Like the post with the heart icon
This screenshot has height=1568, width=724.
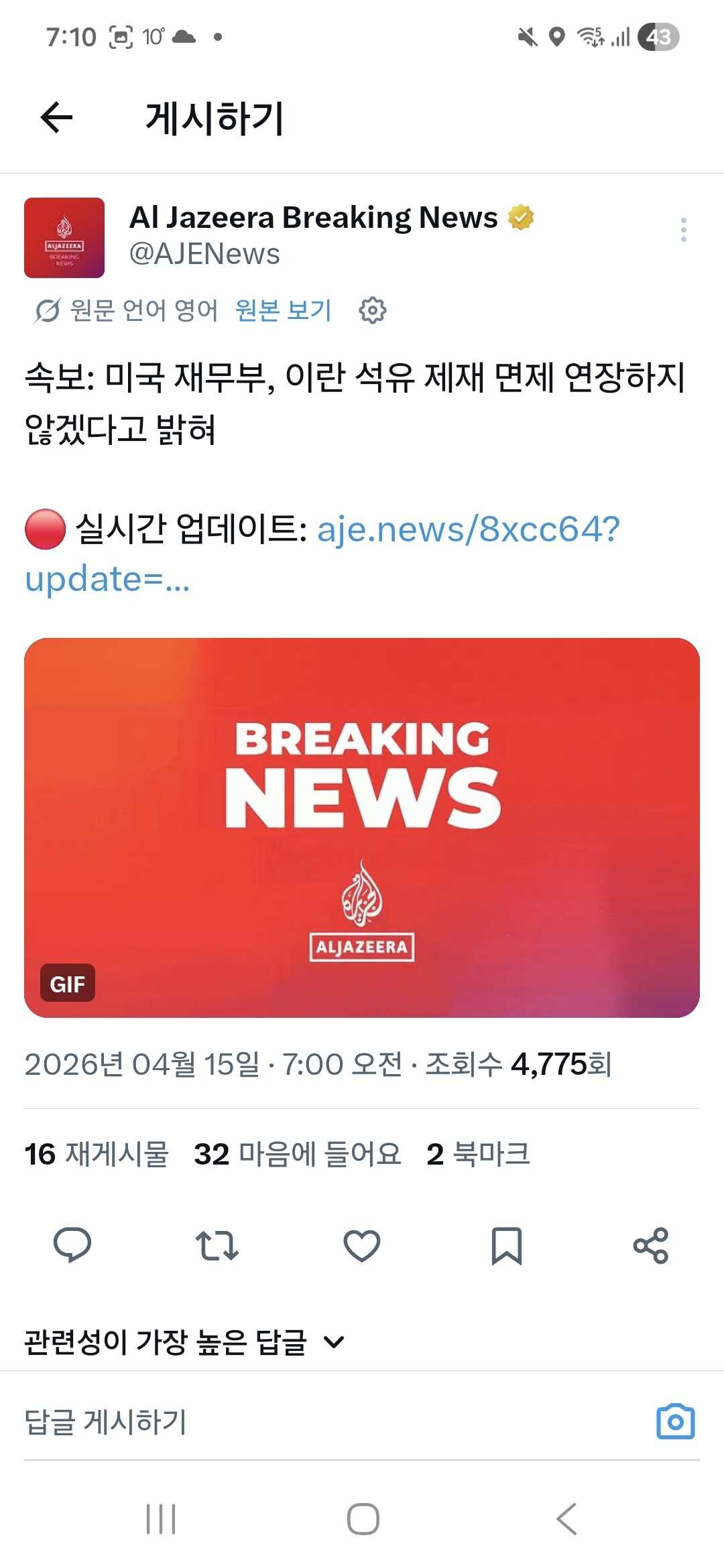pyautogui.click(x=362, y=1246)
